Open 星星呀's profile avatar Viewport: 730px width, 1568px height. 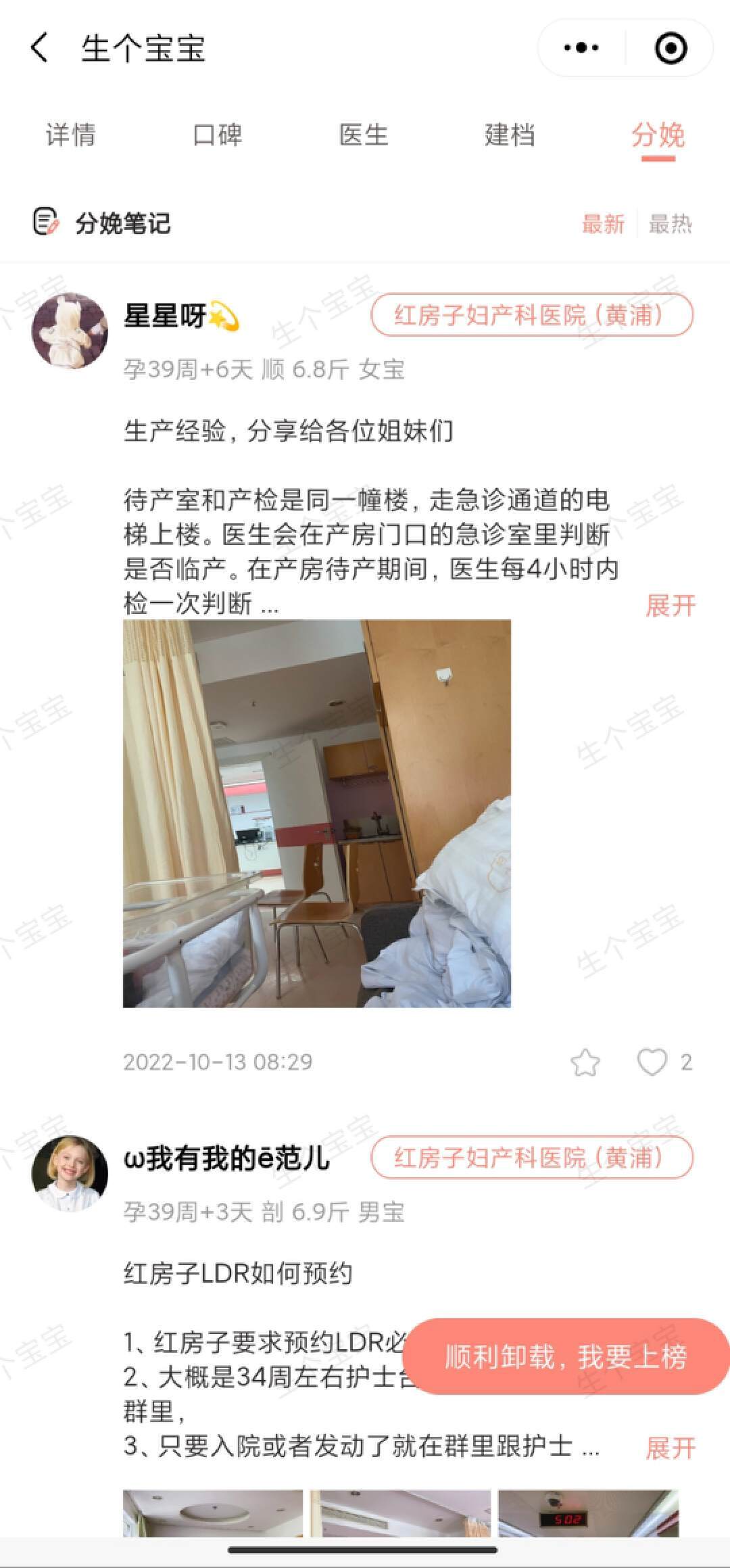pyautogui.click(x=70, y=331)
